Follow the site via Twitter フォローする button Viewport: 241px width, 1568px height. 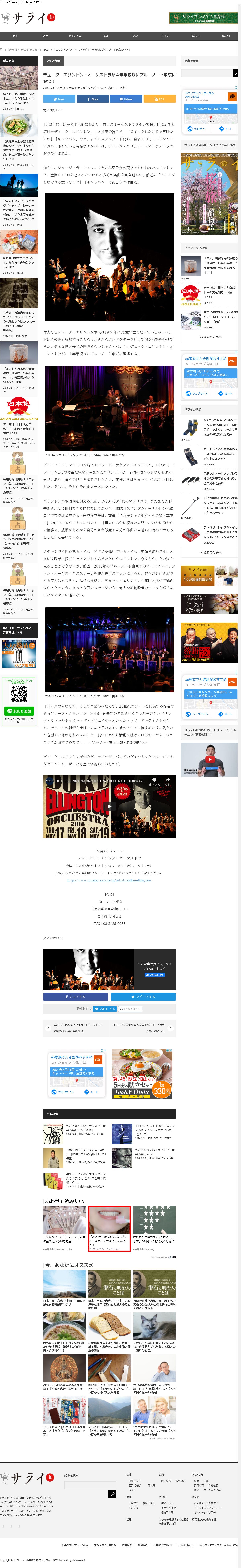104,1009
